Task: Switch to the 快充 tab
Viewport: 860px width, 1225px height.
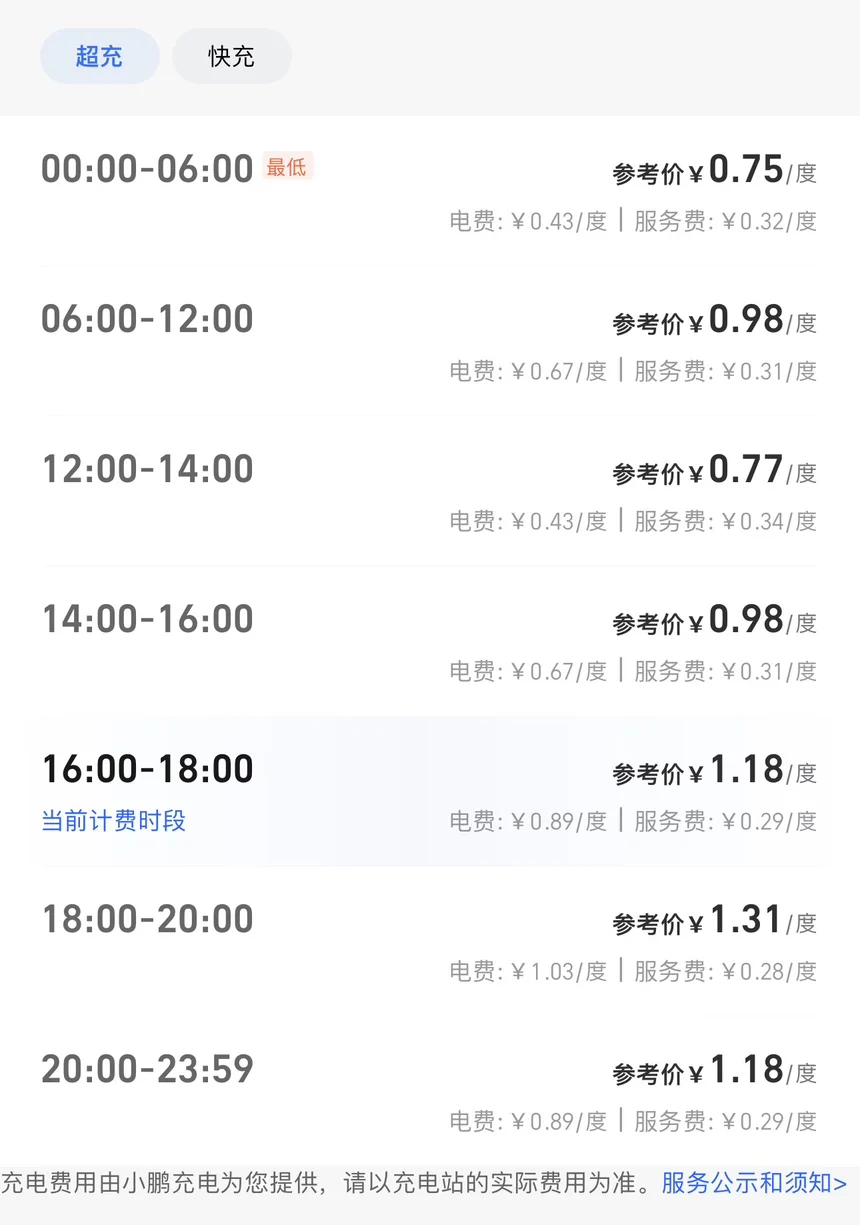Action: pos(231,56)
